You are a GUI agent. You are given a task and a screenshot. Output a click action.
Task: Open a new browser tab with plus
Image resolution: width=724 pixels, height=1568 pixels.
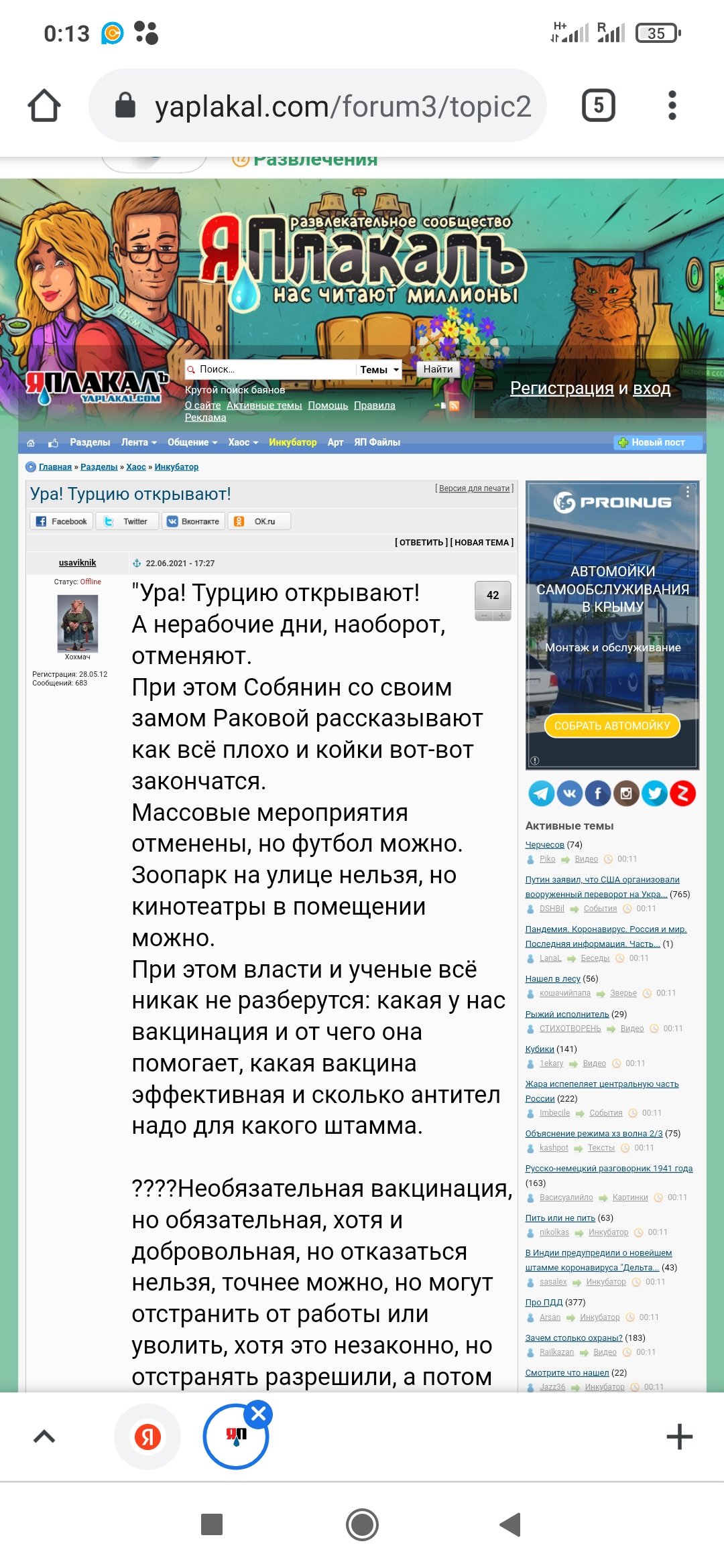tap(679, 1437)
